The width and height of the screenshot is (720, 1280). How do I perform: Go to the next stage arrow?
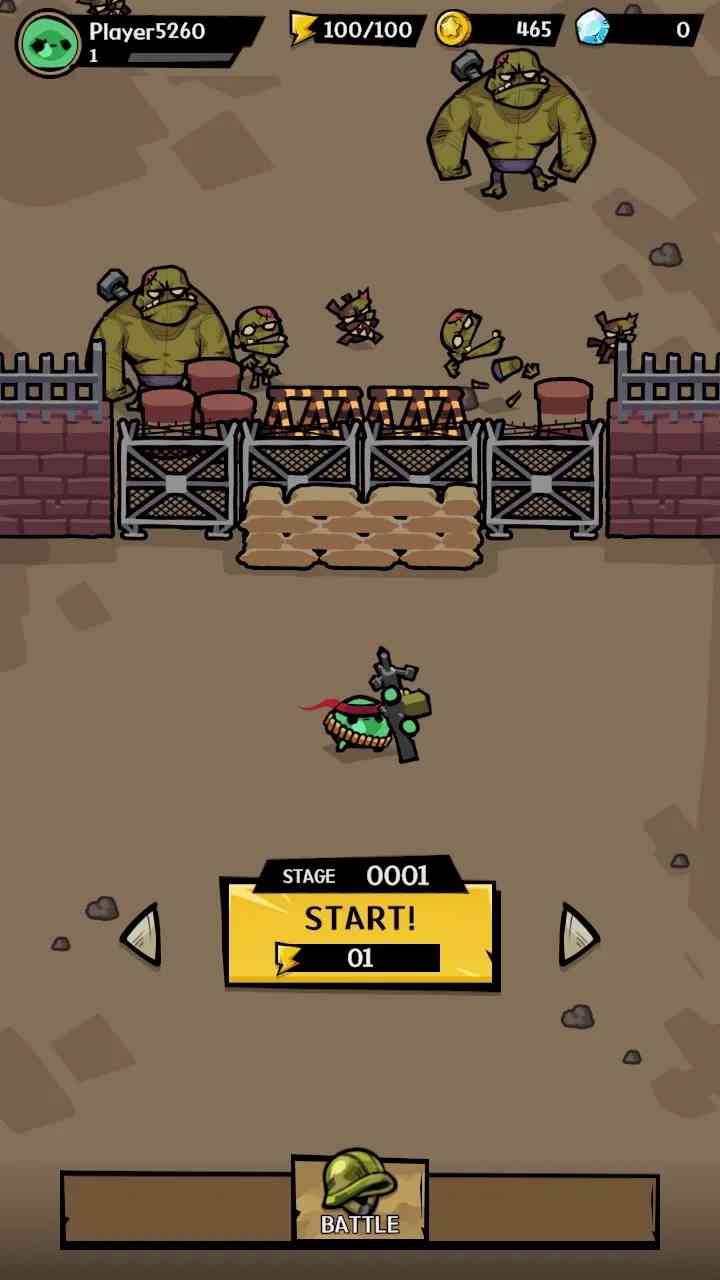pos(577,935)
